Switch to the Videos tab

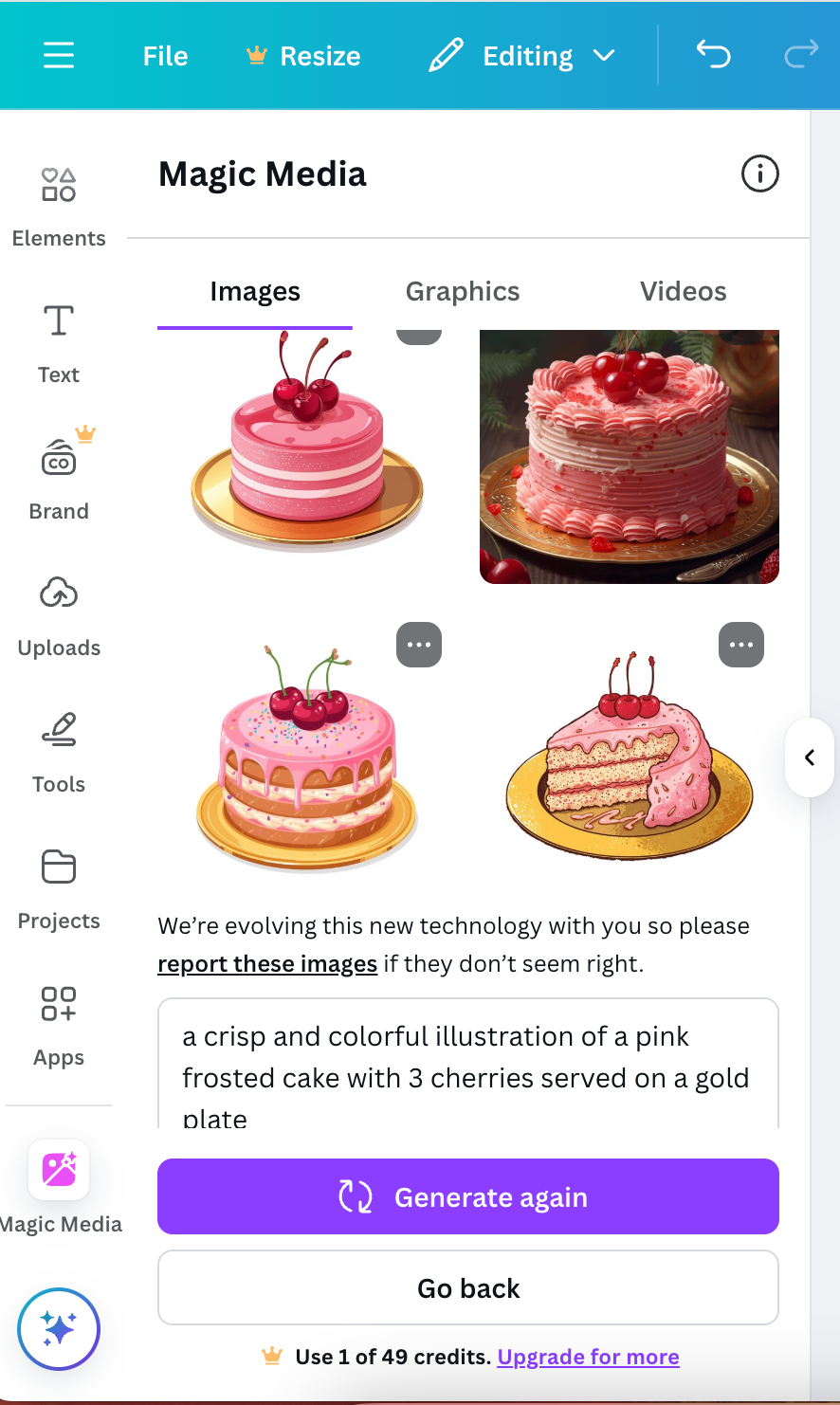683,291
